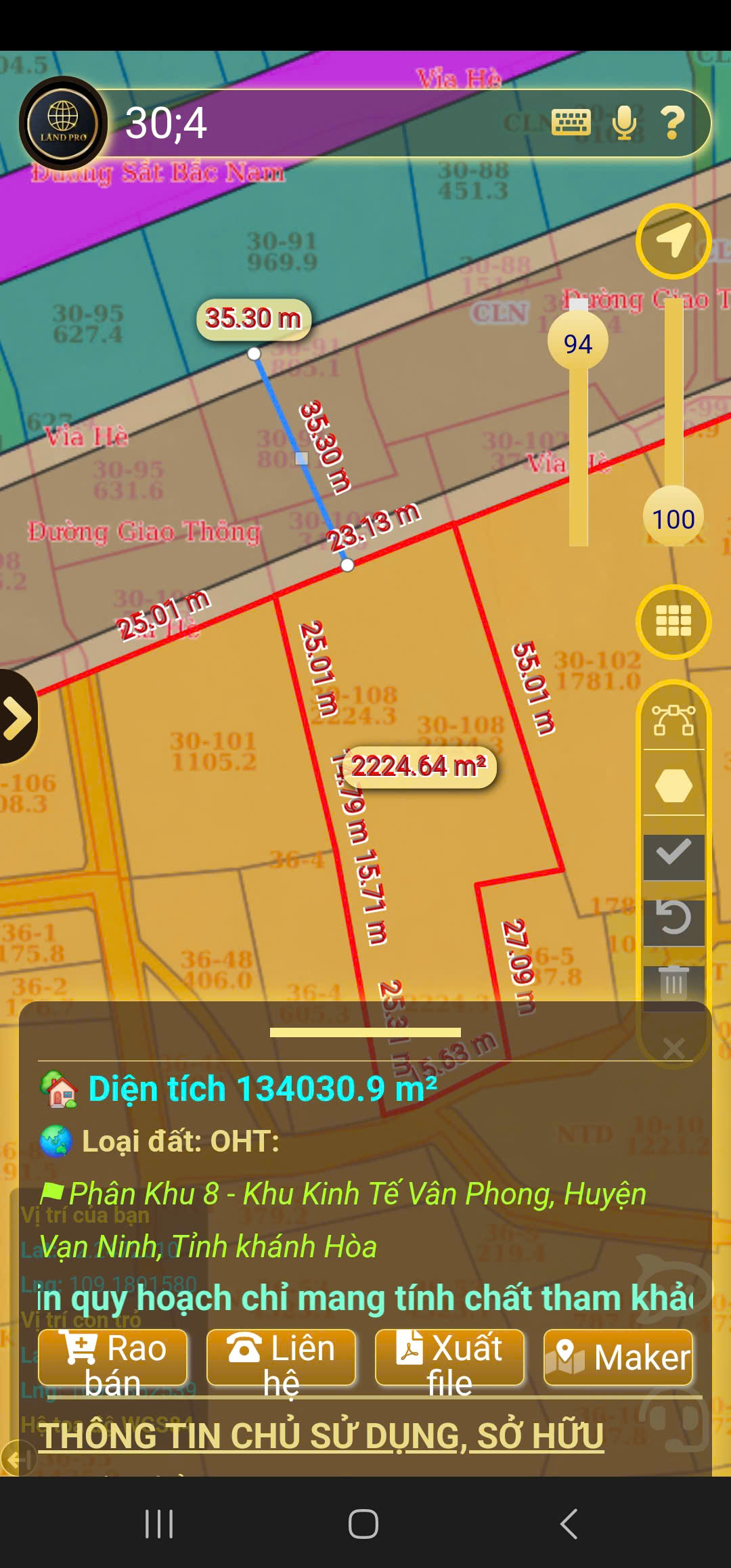
Task: Export with the Xuất file button
Action: point(449,1357)
